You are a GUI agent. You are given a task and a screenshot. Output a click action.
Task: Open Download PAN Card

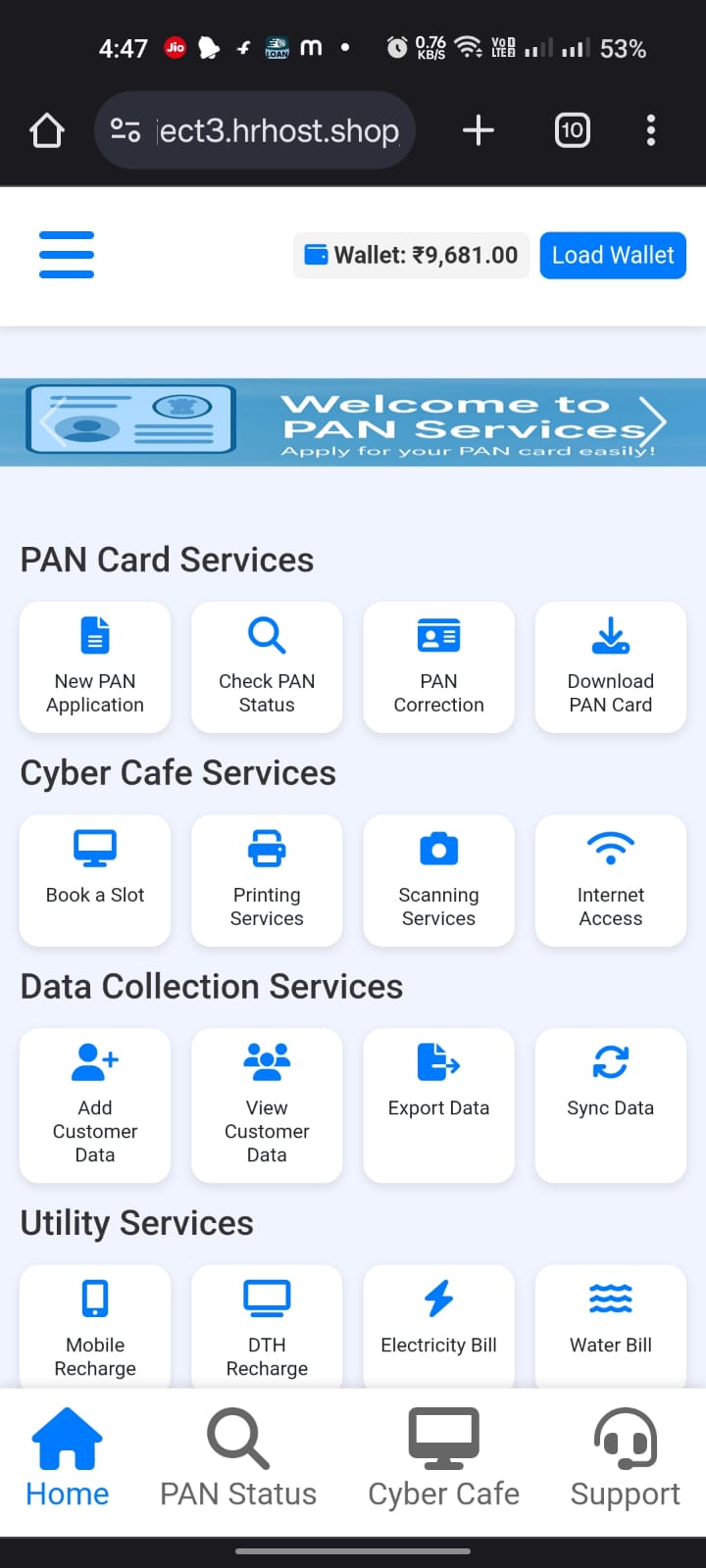(x=610, y=667)
